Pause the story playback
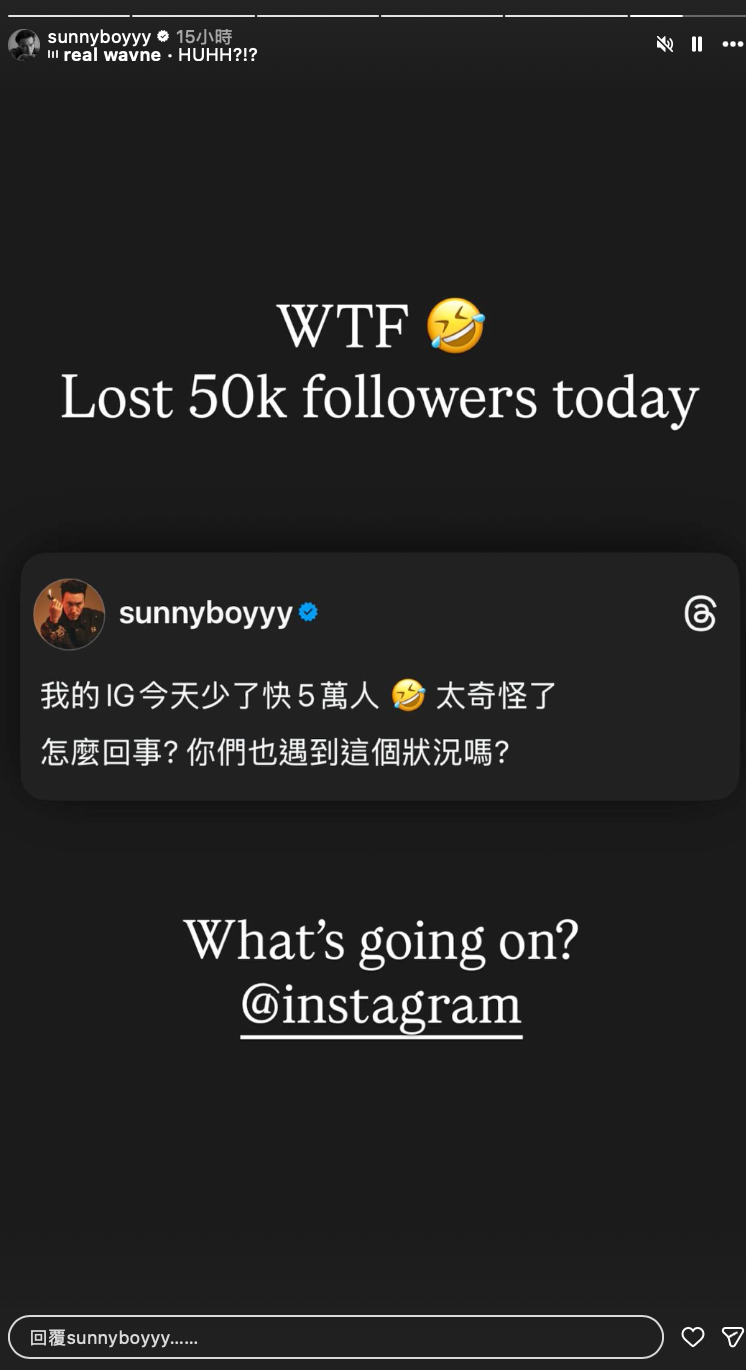 tap(697, 44)
